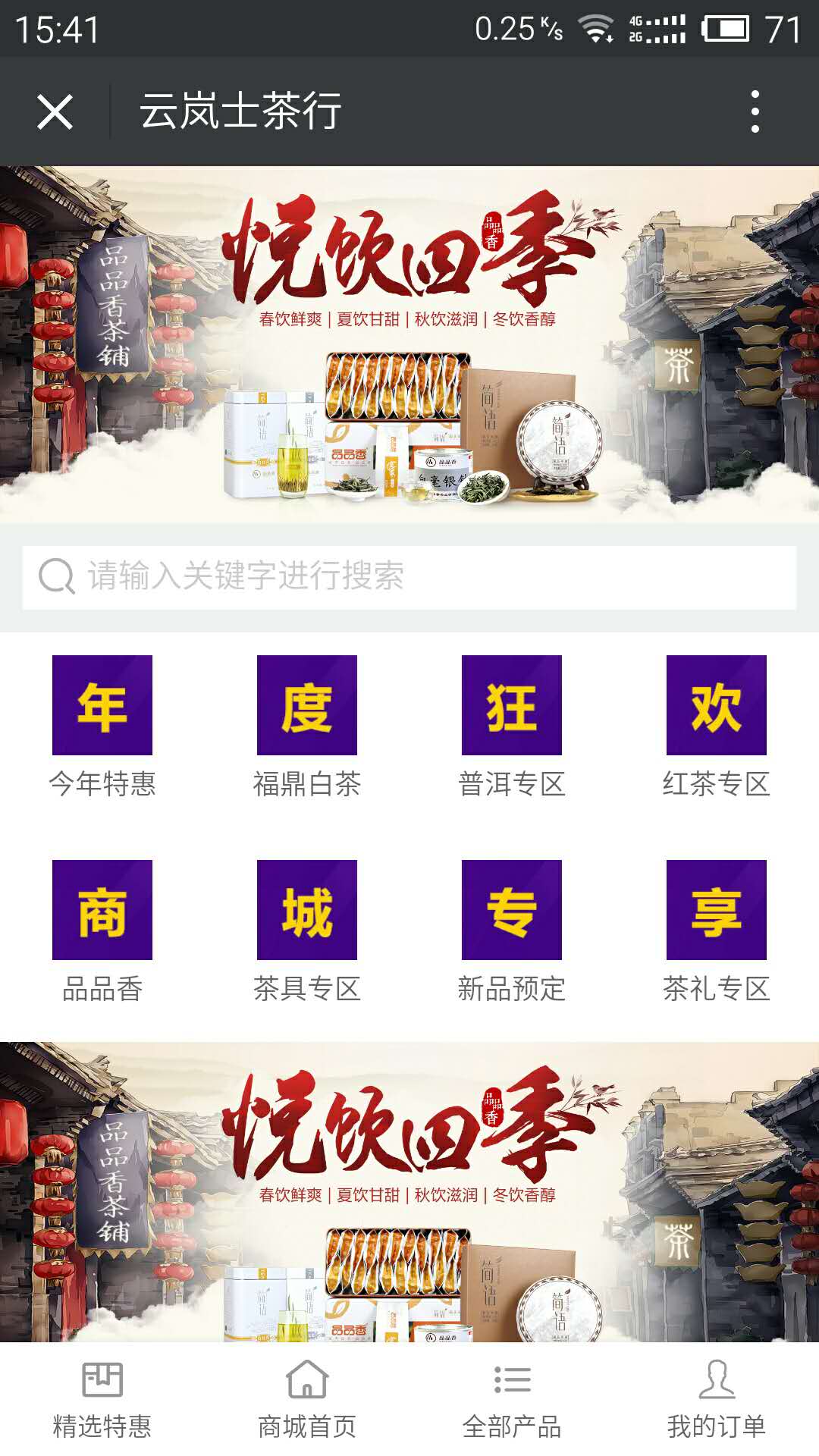Select the 茶礼专区 category icon
The height and width of the screenshot is (1456, 819).
[717, 910]
